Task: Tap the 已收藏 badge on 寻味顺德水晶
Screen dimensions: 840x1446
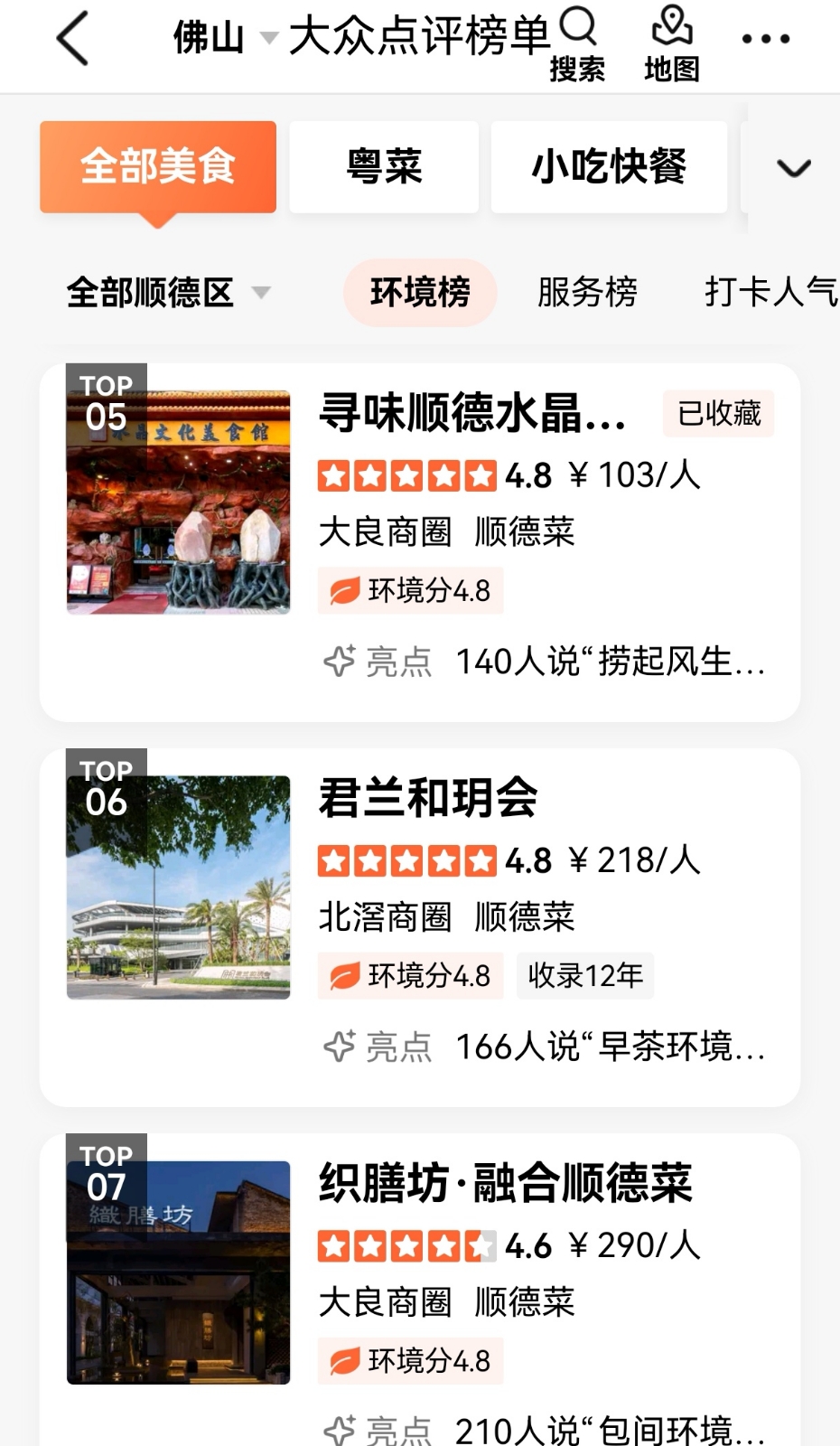Action: 719,414
